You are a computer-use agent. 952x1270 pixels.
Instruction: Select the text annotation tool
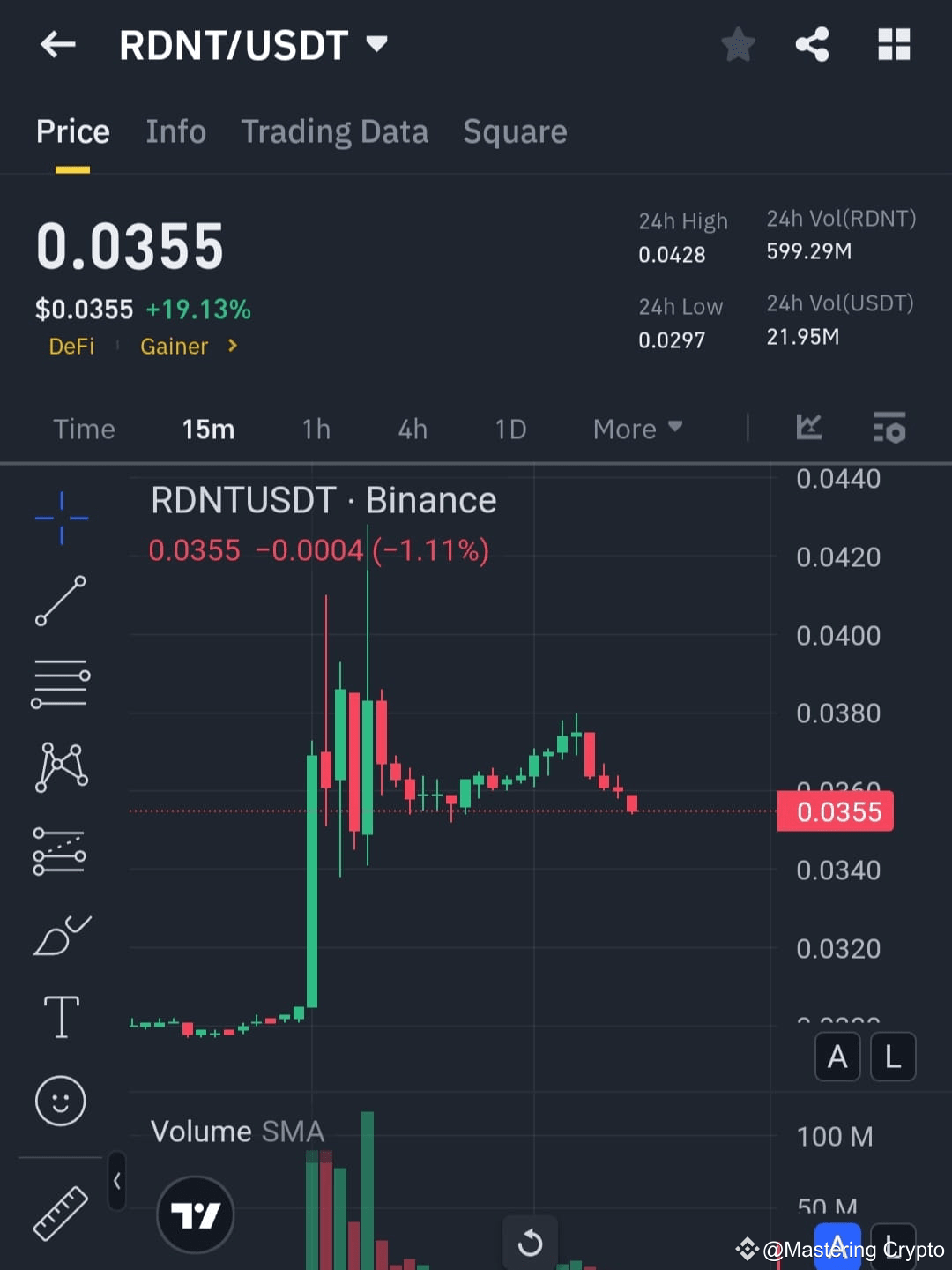click(60, 1016)
